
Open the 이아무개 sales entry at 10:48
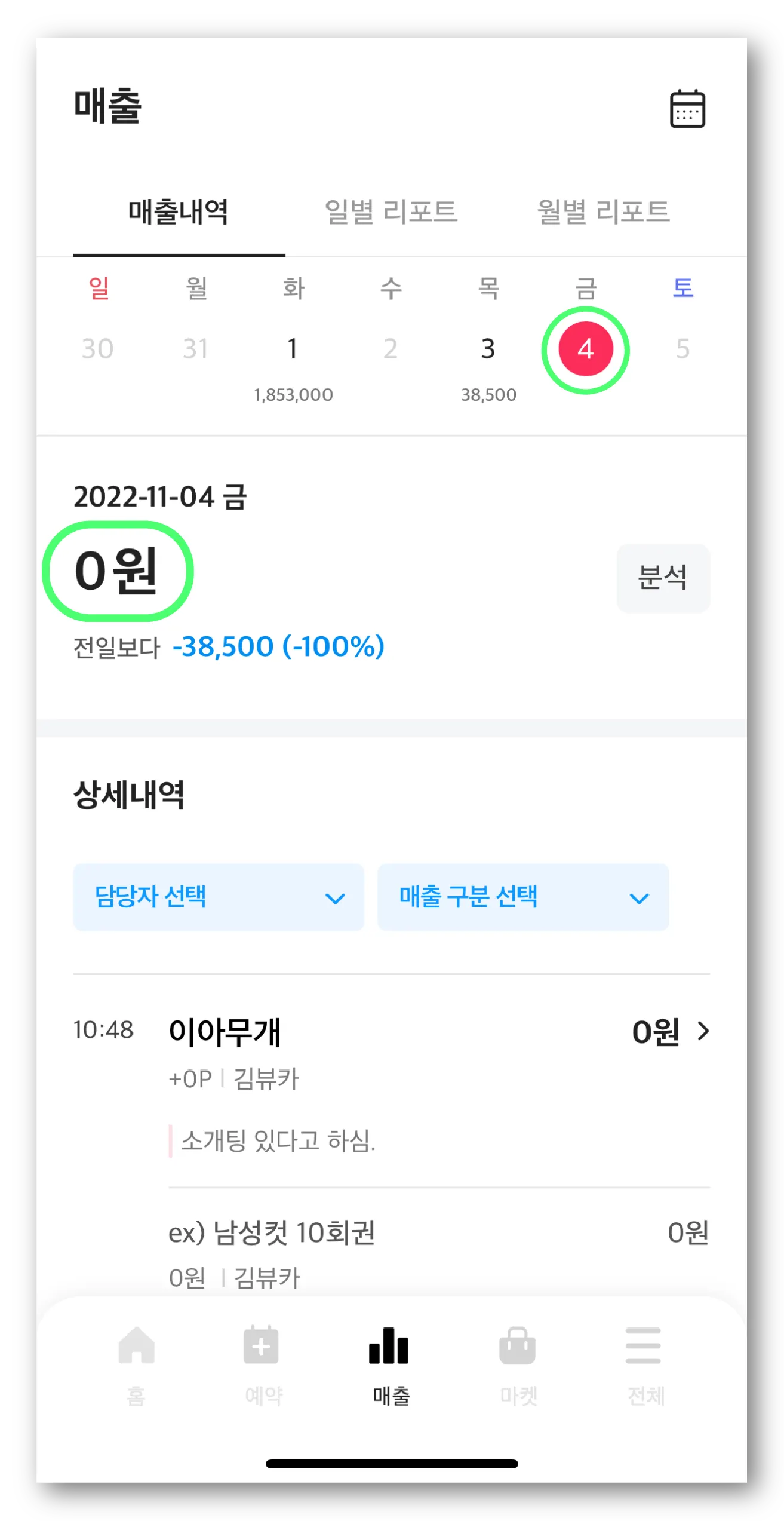[x=439, y=1032]
